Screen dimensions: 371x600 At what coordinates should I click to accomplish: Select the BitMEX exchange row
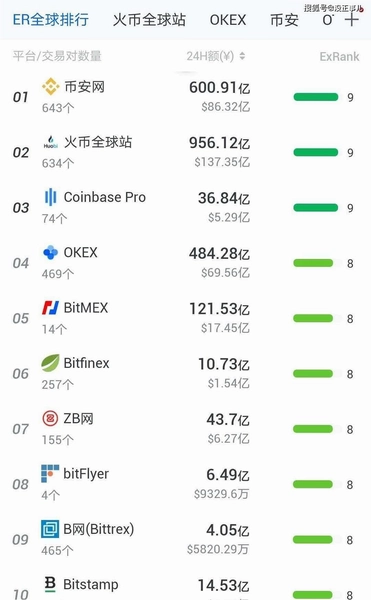(186, 318)
